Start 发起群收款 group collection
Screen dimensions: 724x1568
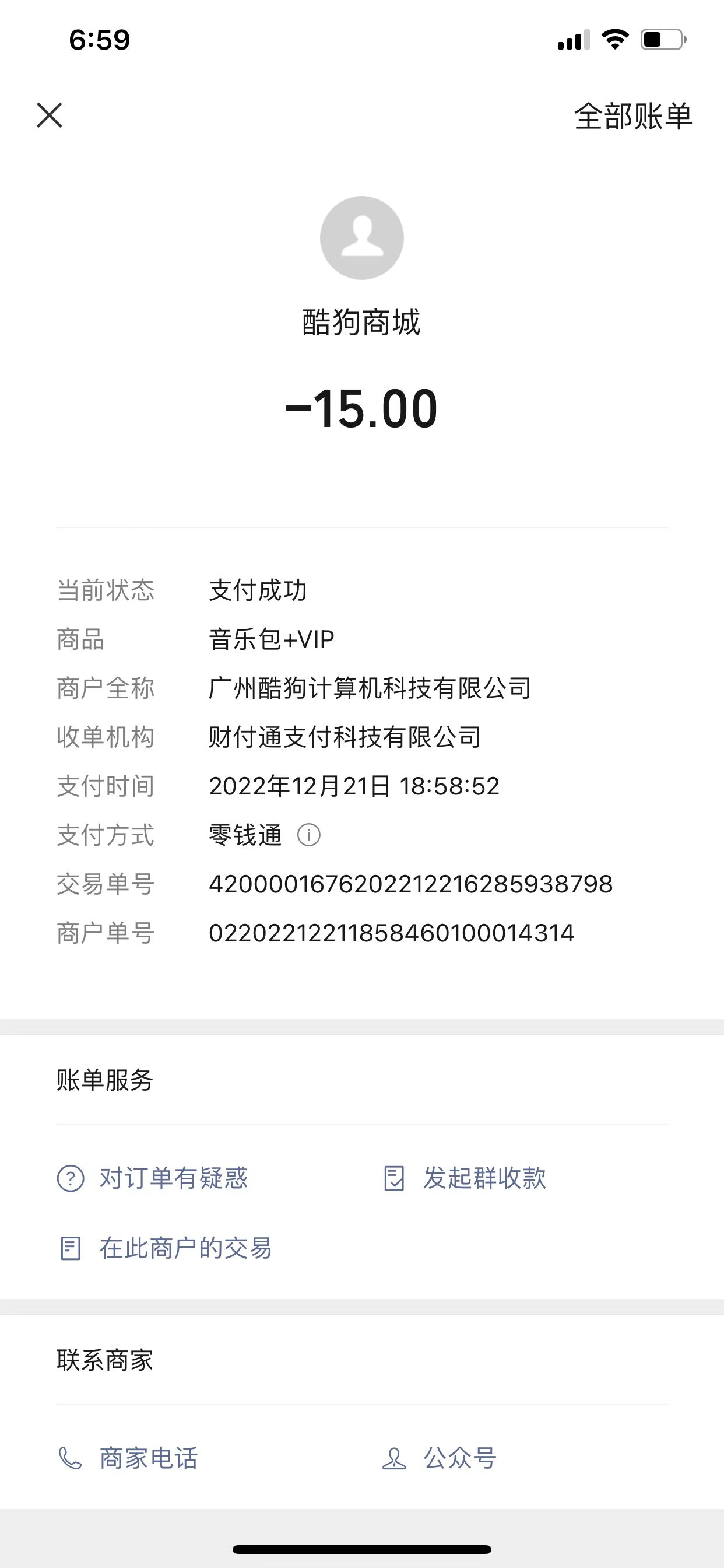465,1178
